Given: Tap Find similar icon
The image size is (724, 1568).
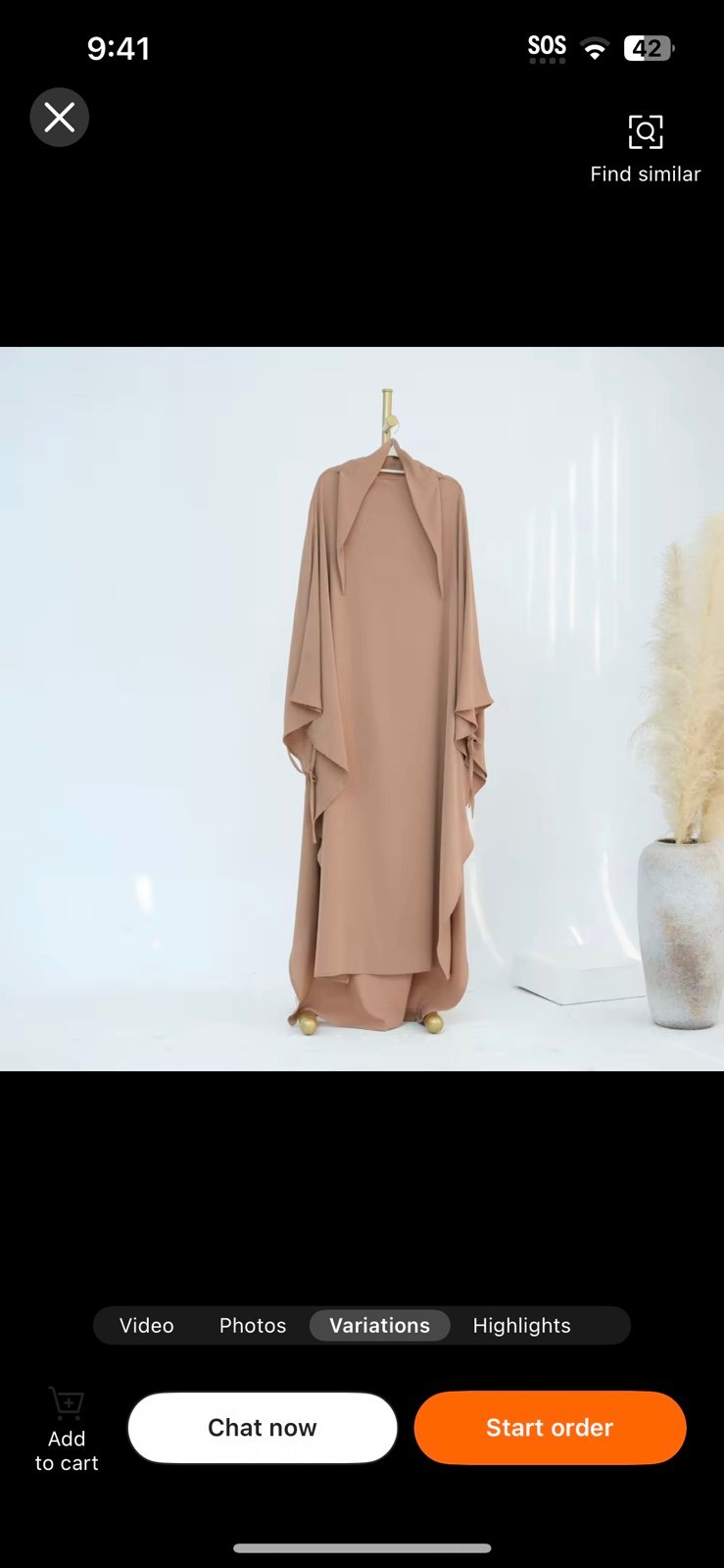Looking at the screenshot, I should [x=646, y=132].
